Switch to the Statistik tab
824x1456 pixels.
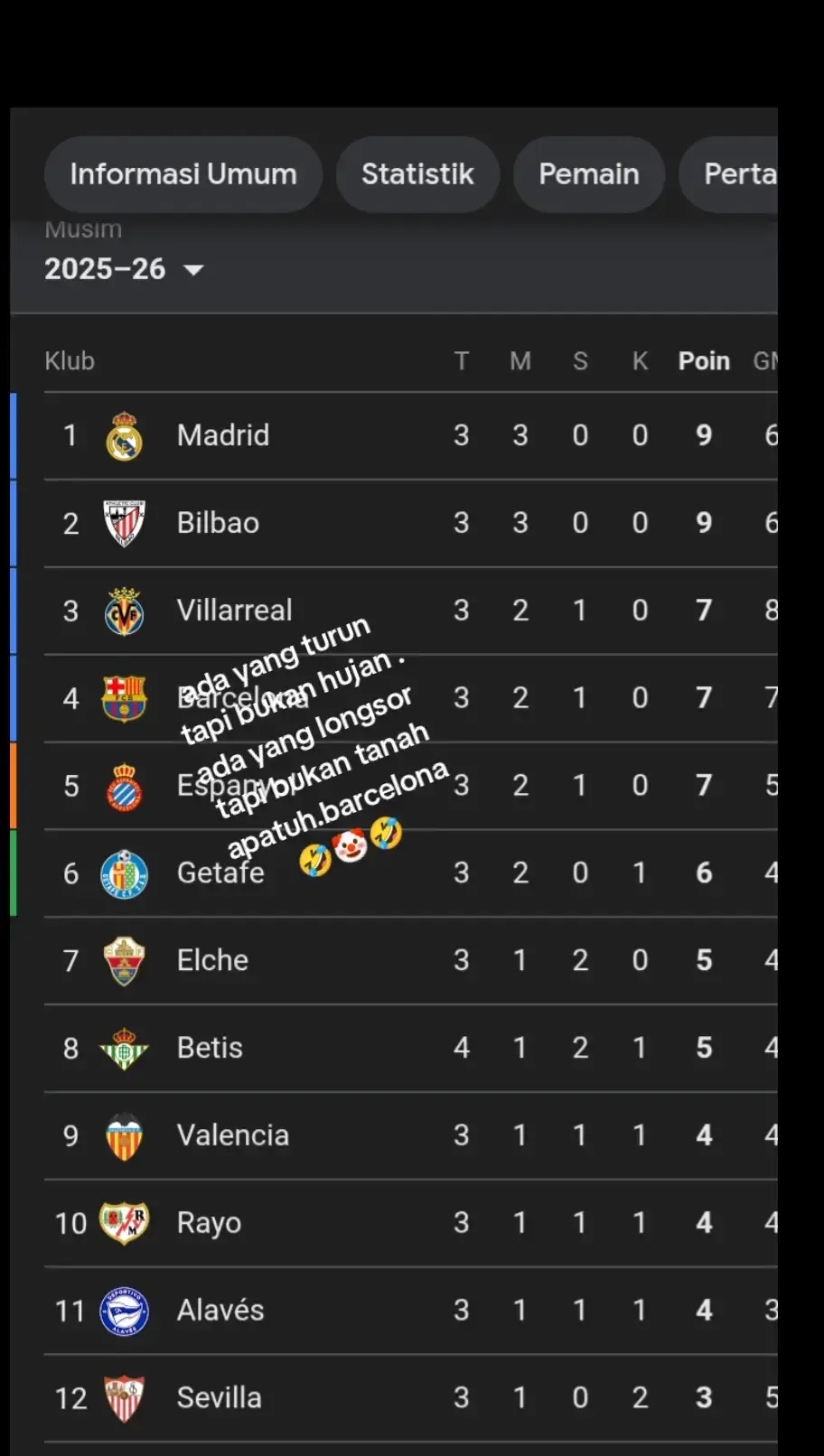tap(417, 173)
